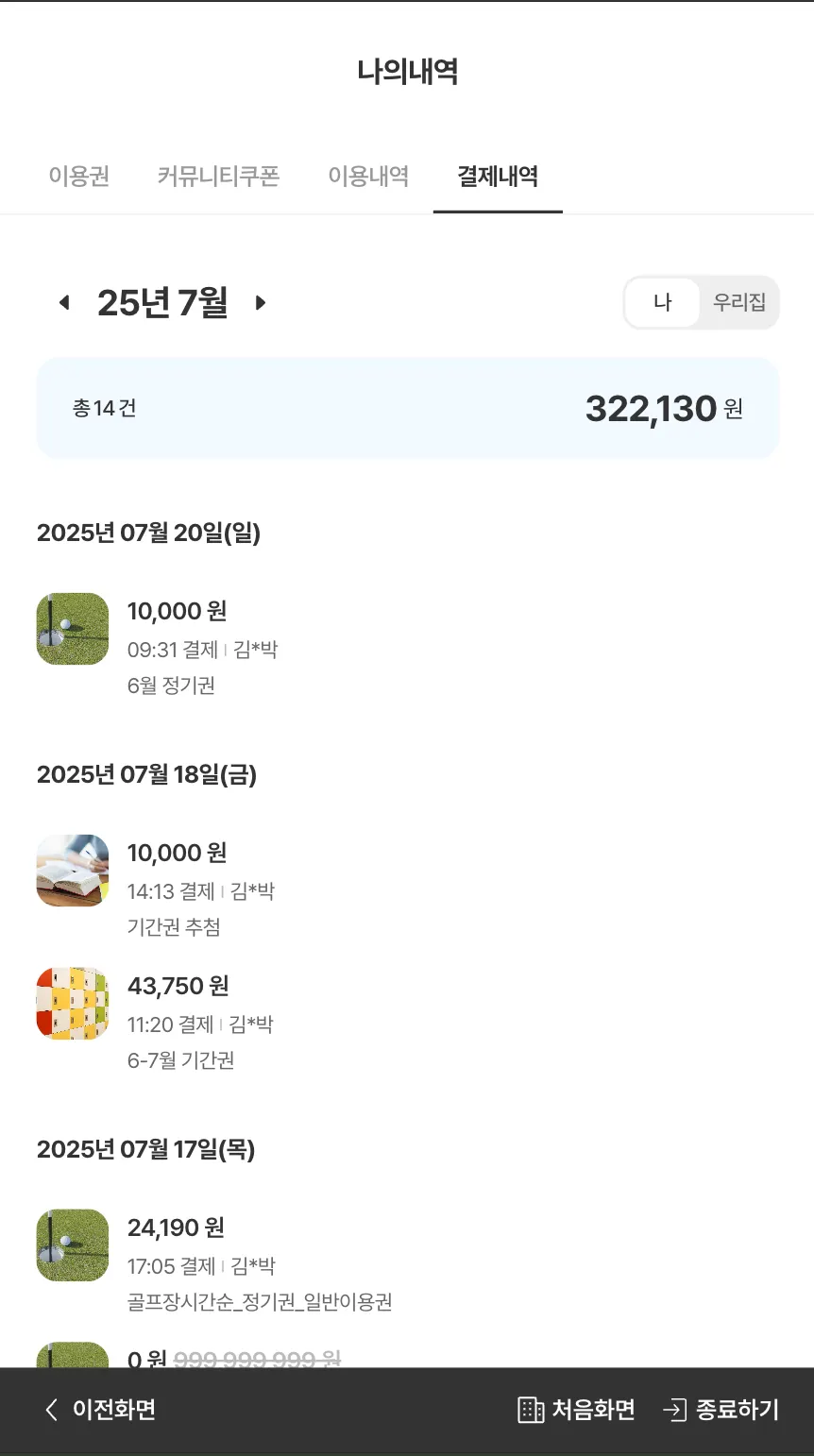Tap 종료하기 to exit
This screenshot has width=814, height=1456.
click(x=721, y=1410)
